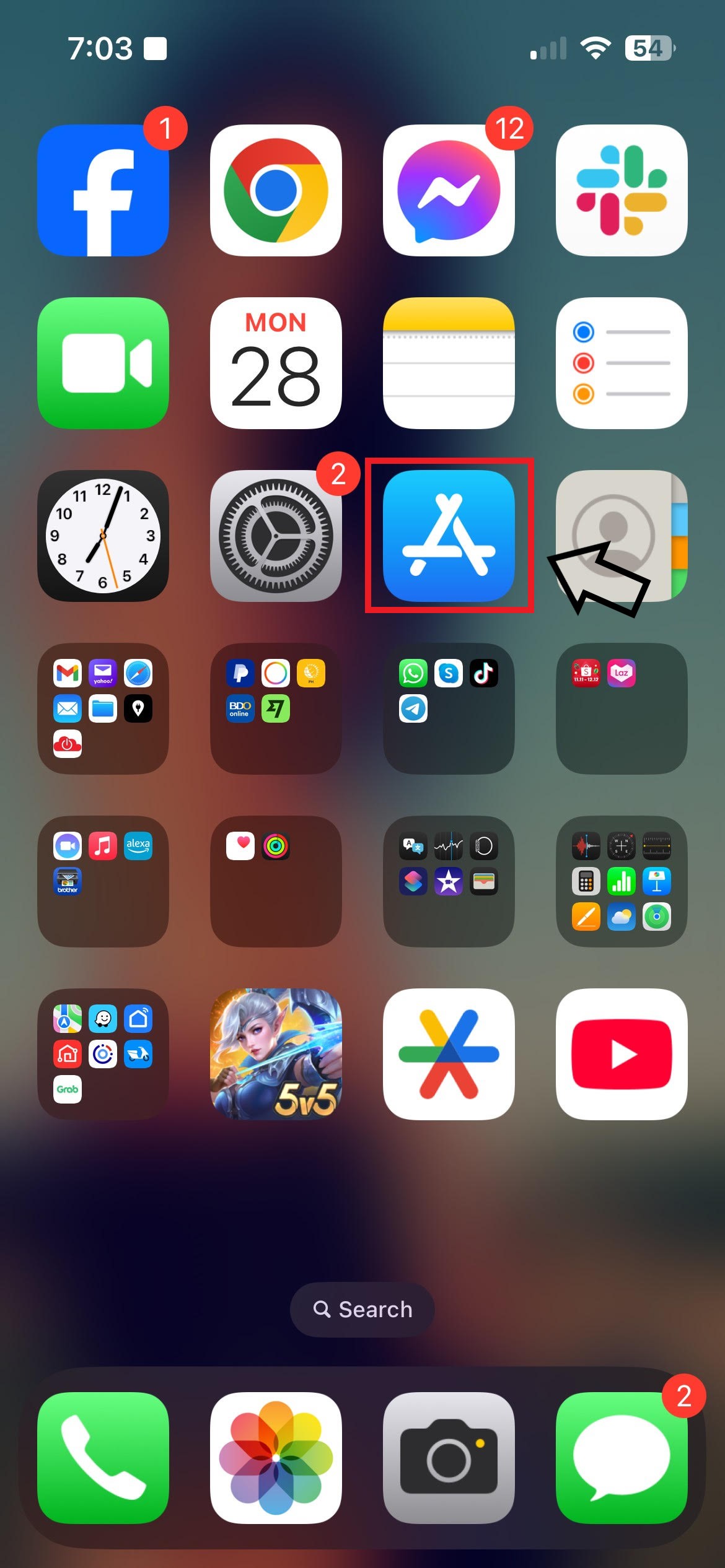Open the folder containing PayPal and BDO
Screen dimensions: 725x1568
(x=276, y=708)
